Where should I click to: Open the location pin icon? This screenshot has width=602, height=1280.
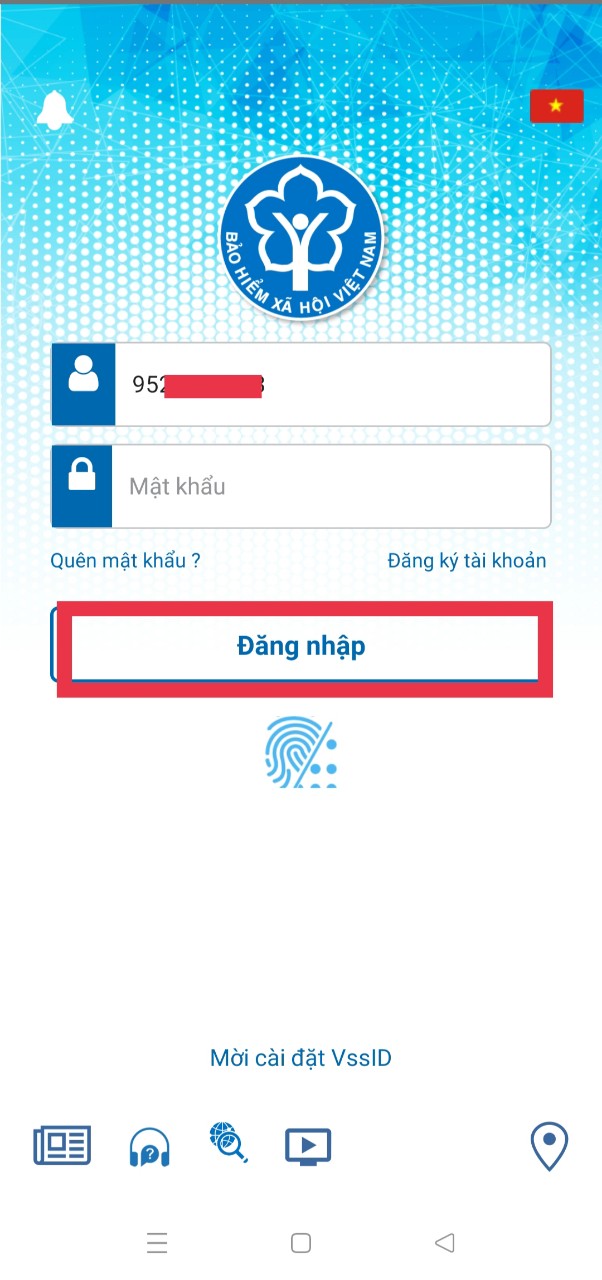[549, 1146]
